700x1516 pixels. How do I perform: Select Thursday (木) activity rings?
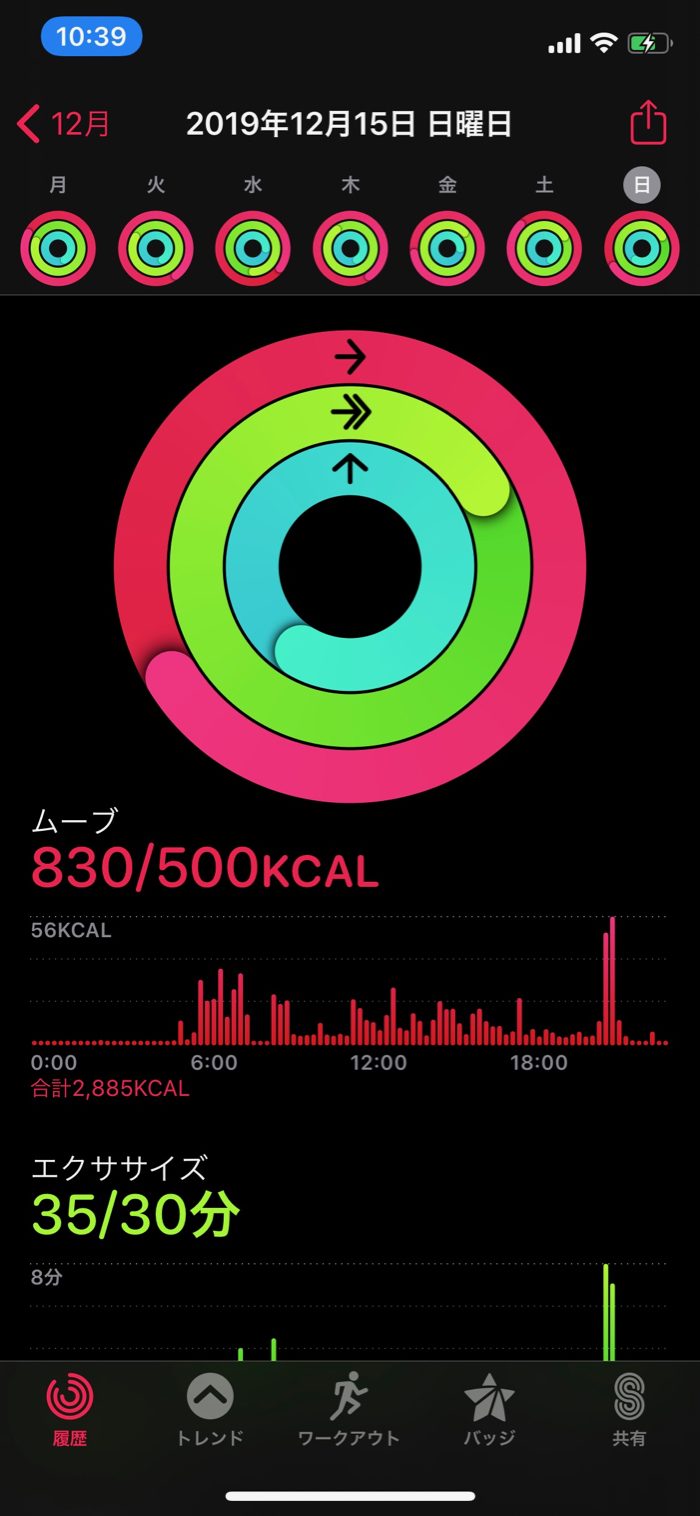coord(350,248)
